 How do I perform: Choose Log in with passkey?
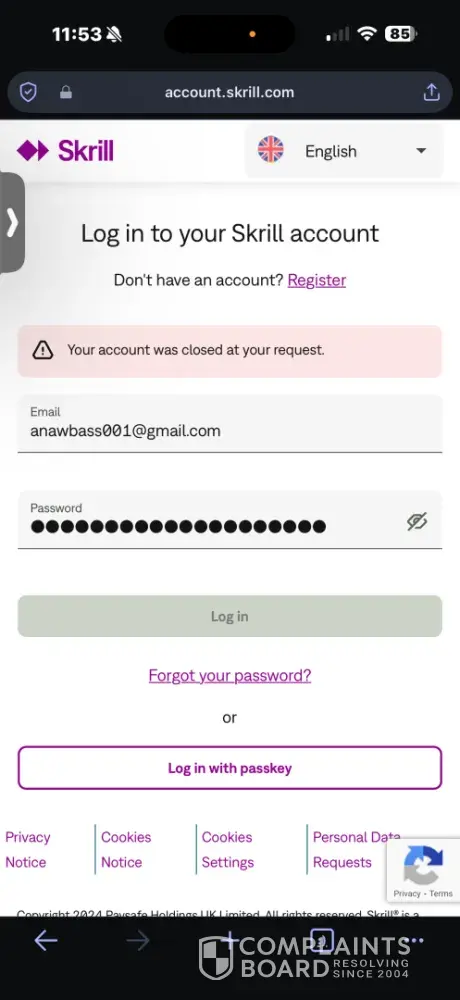tap(230, 768)
